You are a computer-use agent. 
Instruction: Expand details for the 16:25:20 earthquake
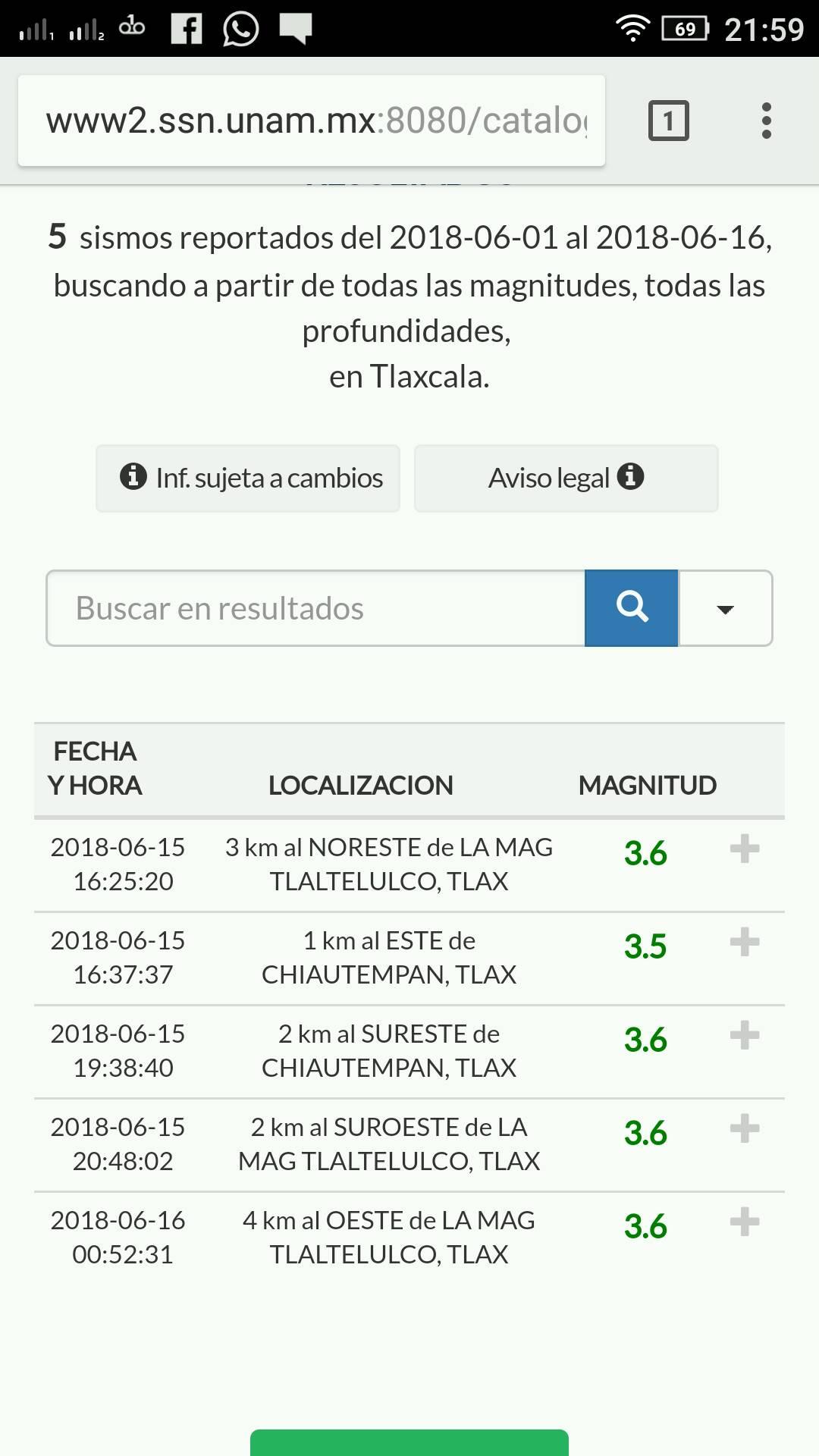coord(745,849)
